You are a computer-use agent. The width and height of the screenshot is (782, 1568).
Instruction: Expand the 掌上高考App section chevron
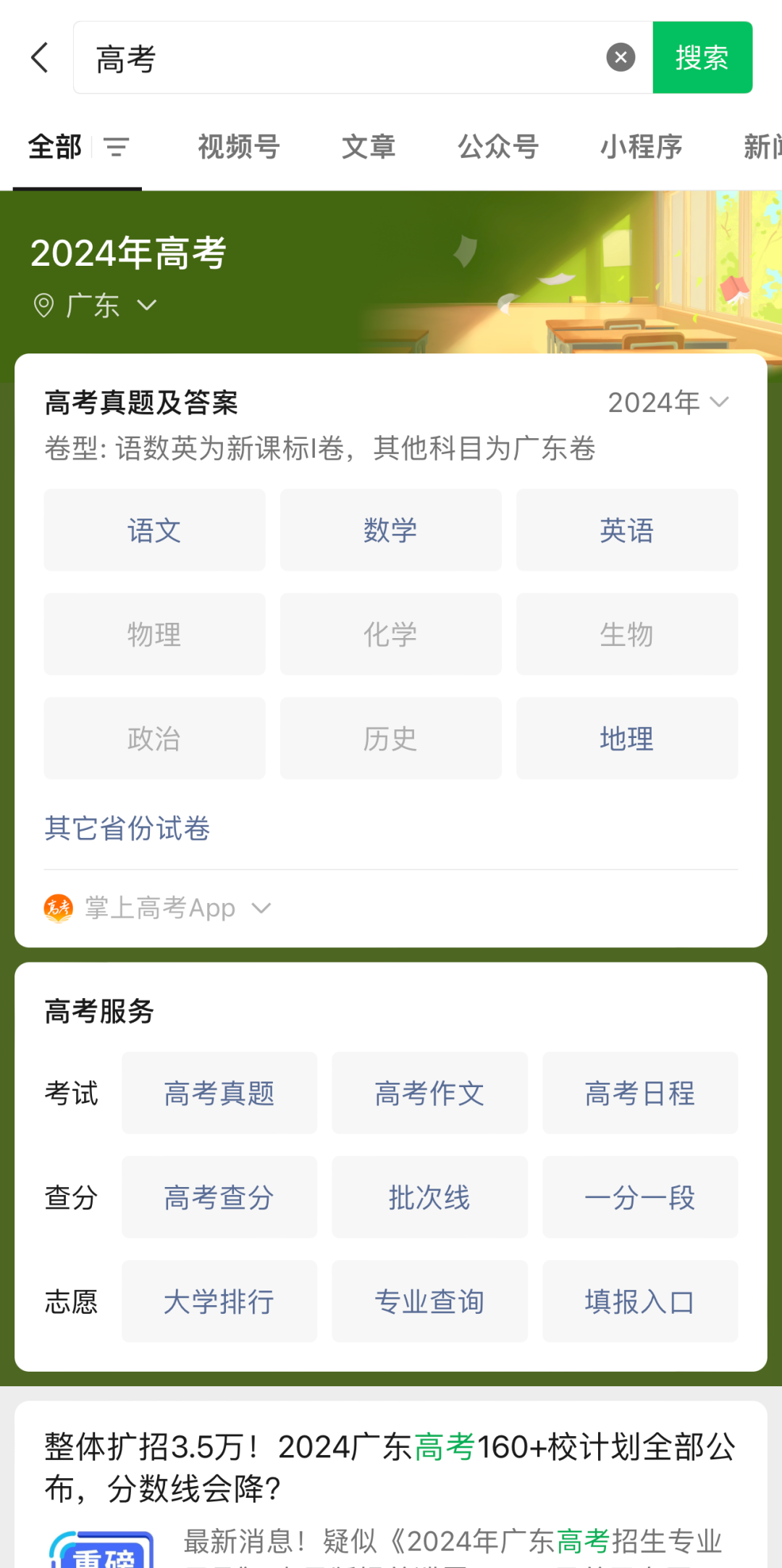(261, 907)
